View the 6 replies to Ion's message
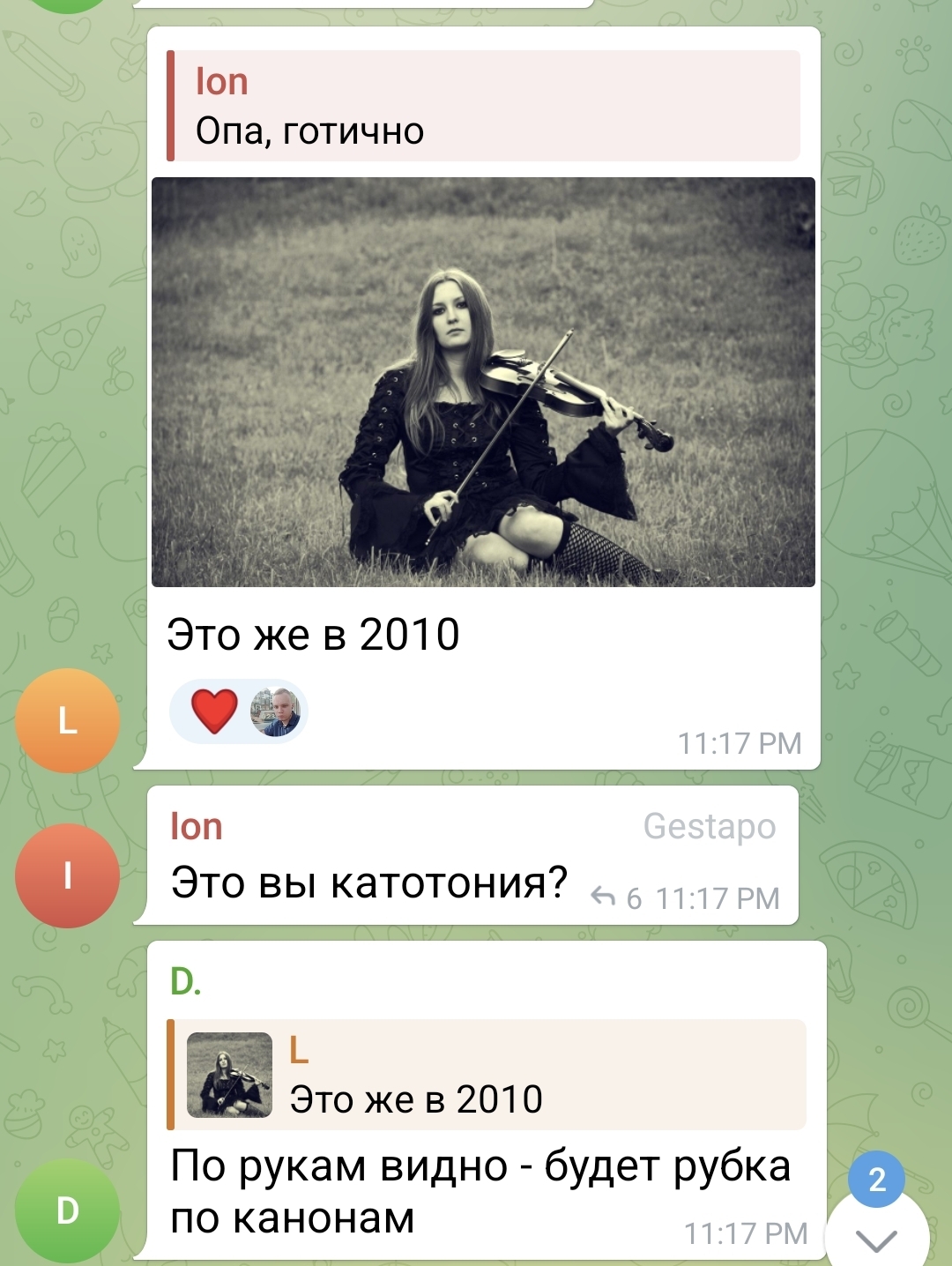952x1266 pixels. point(617,897)
